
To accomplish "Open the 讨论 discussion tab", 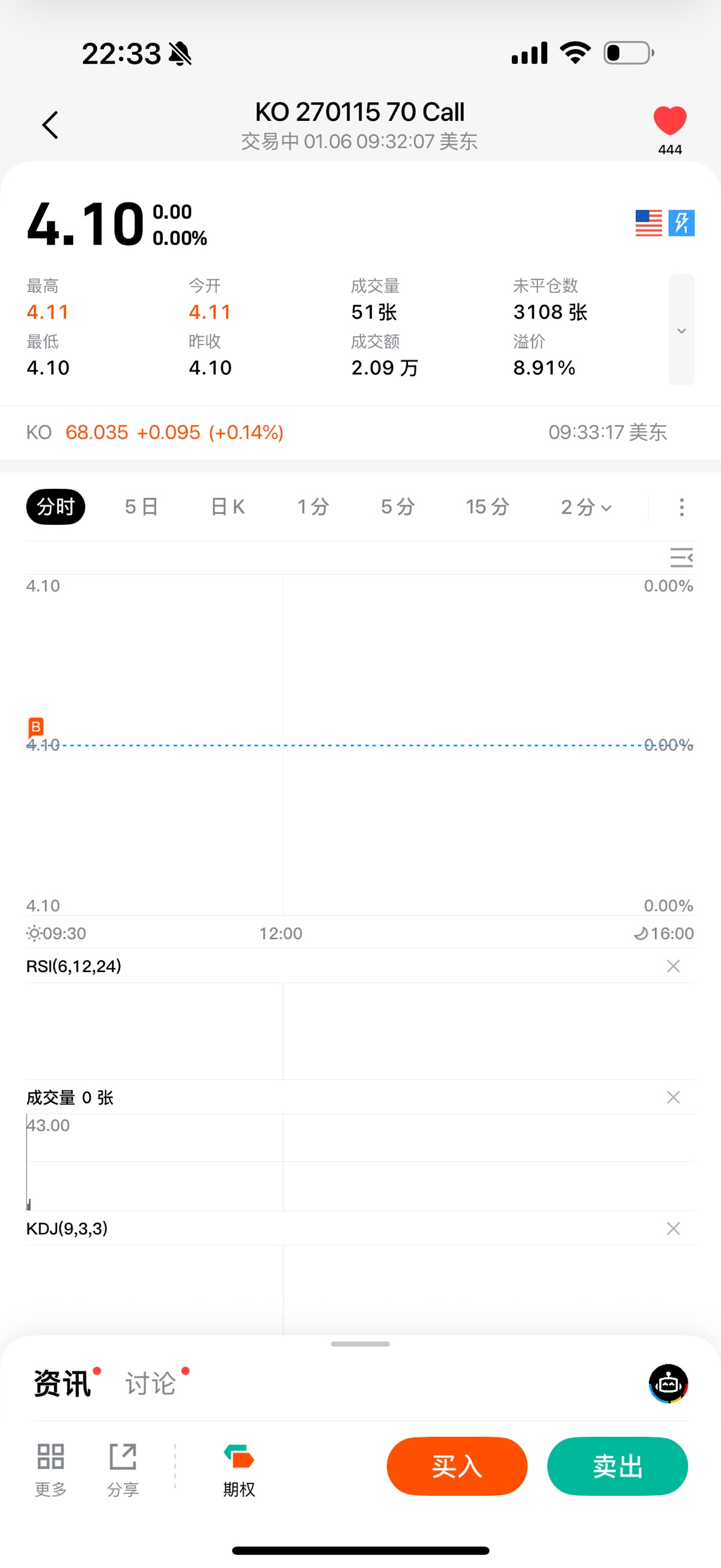I will coord(150,1383).
